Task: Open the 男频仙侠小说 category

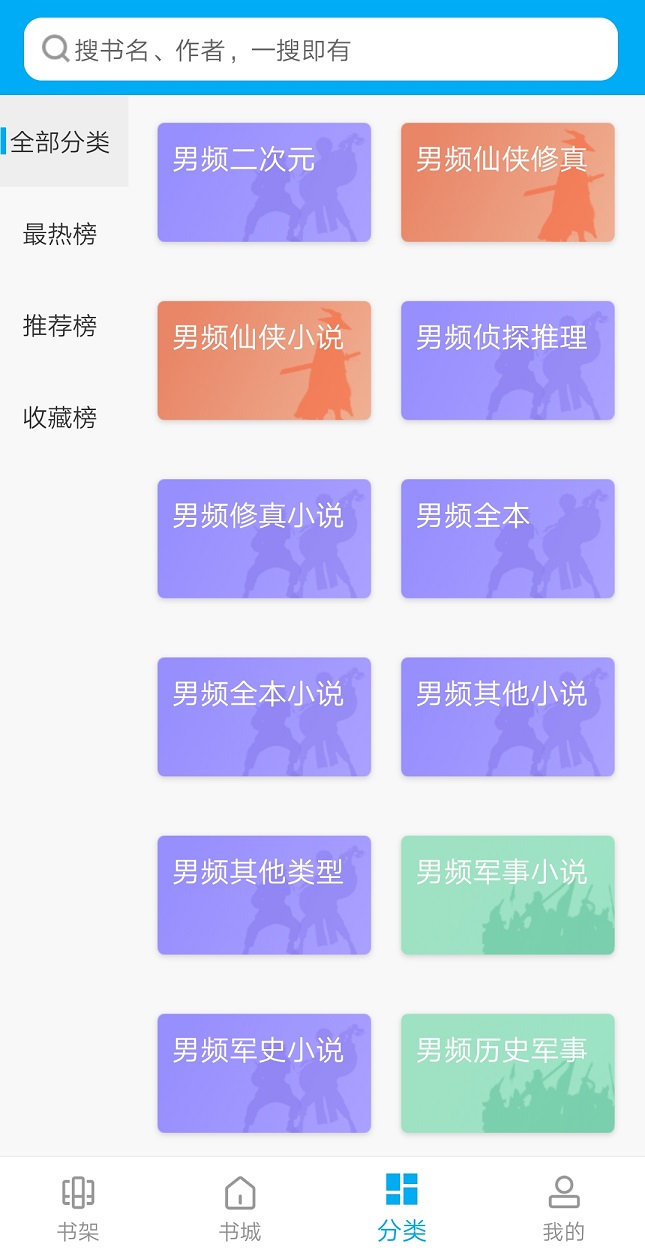Action: coord(264,360)
